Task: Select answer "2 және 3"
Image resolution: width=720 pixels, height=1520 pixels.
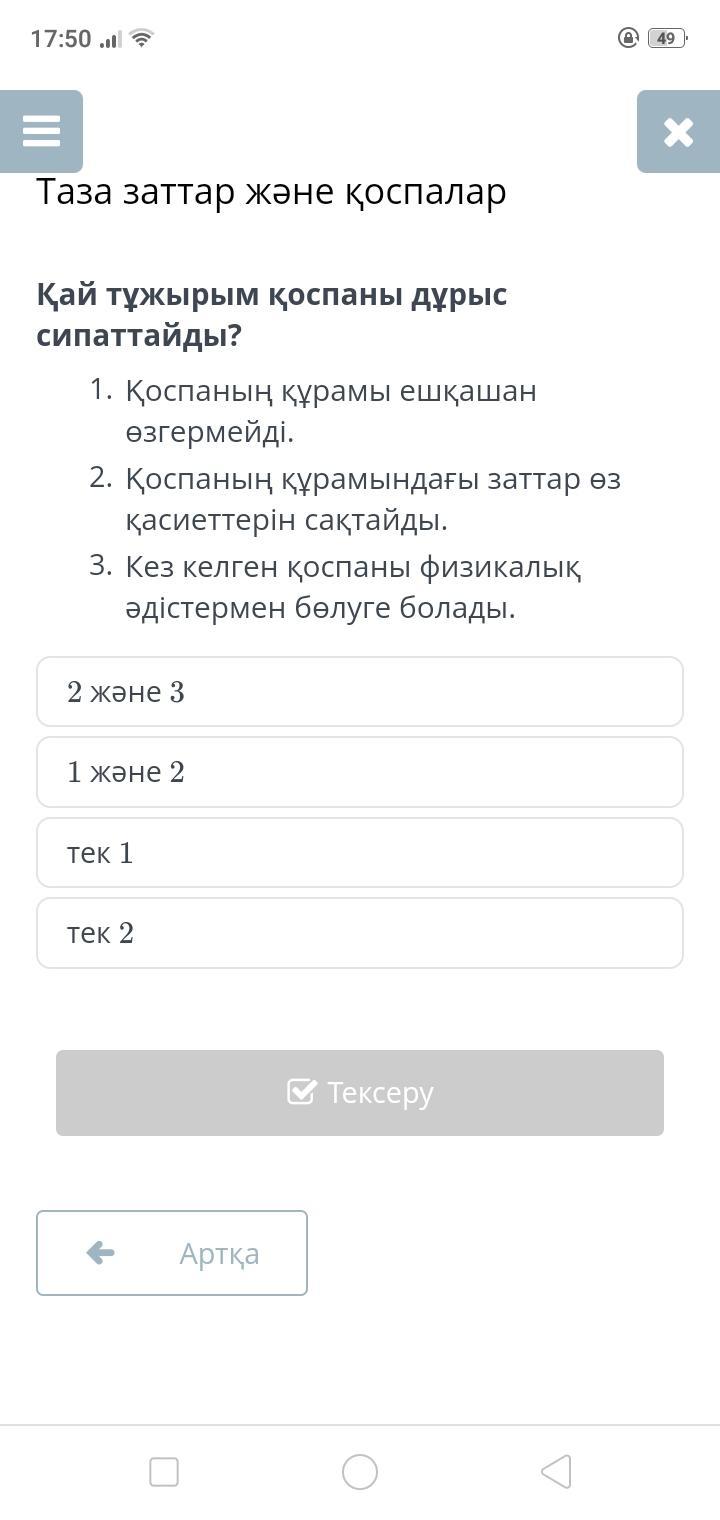Action: point(359,692)
